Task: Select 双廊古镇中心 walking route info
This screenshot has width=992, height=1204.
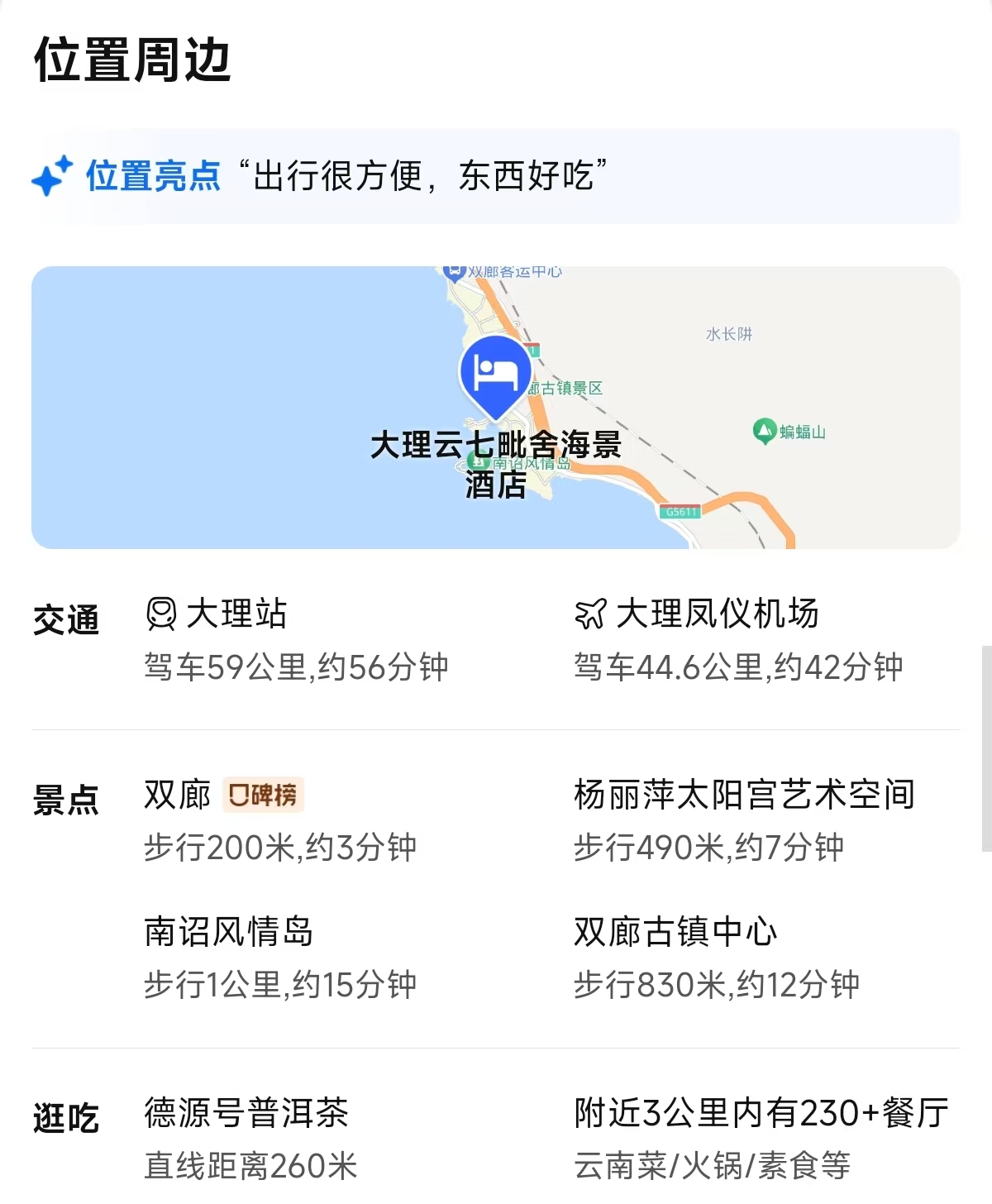Action: point(677,931)
